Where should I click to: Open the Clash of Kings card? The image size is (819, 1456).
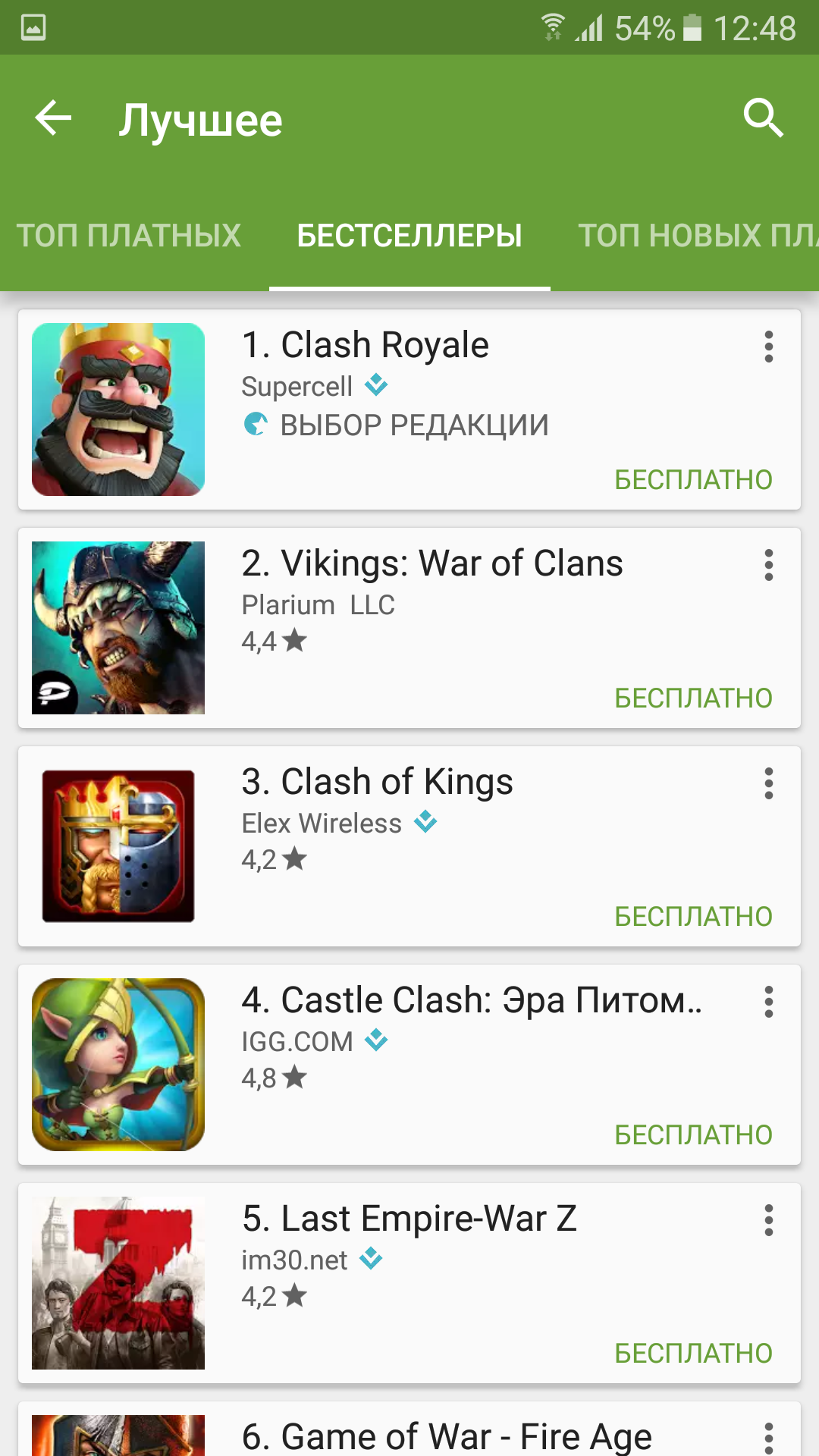pos(409,846)
